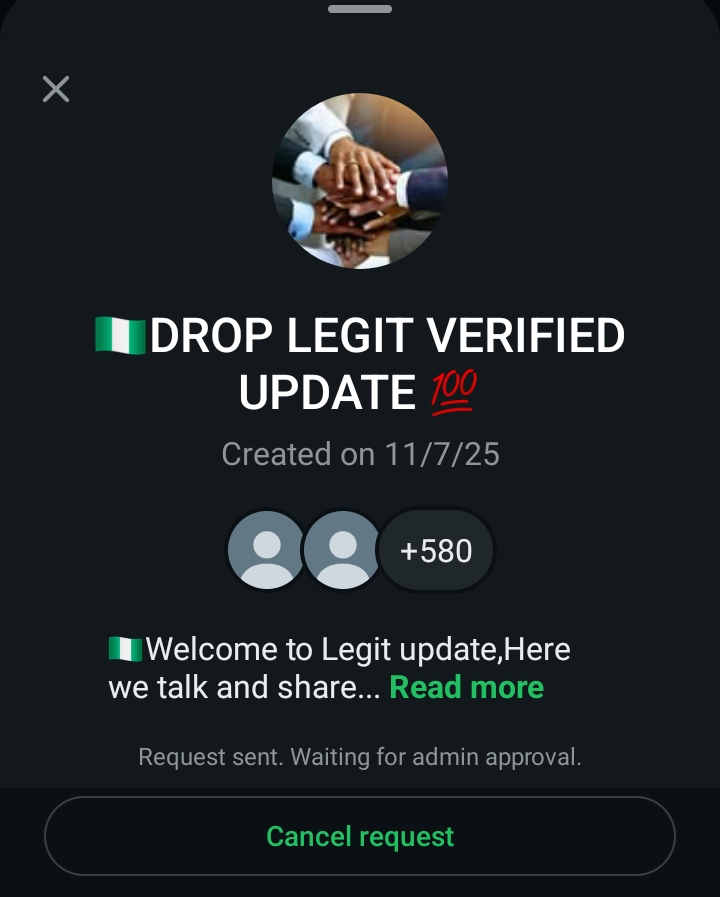Close the group invite sheet

coord(56,89)
